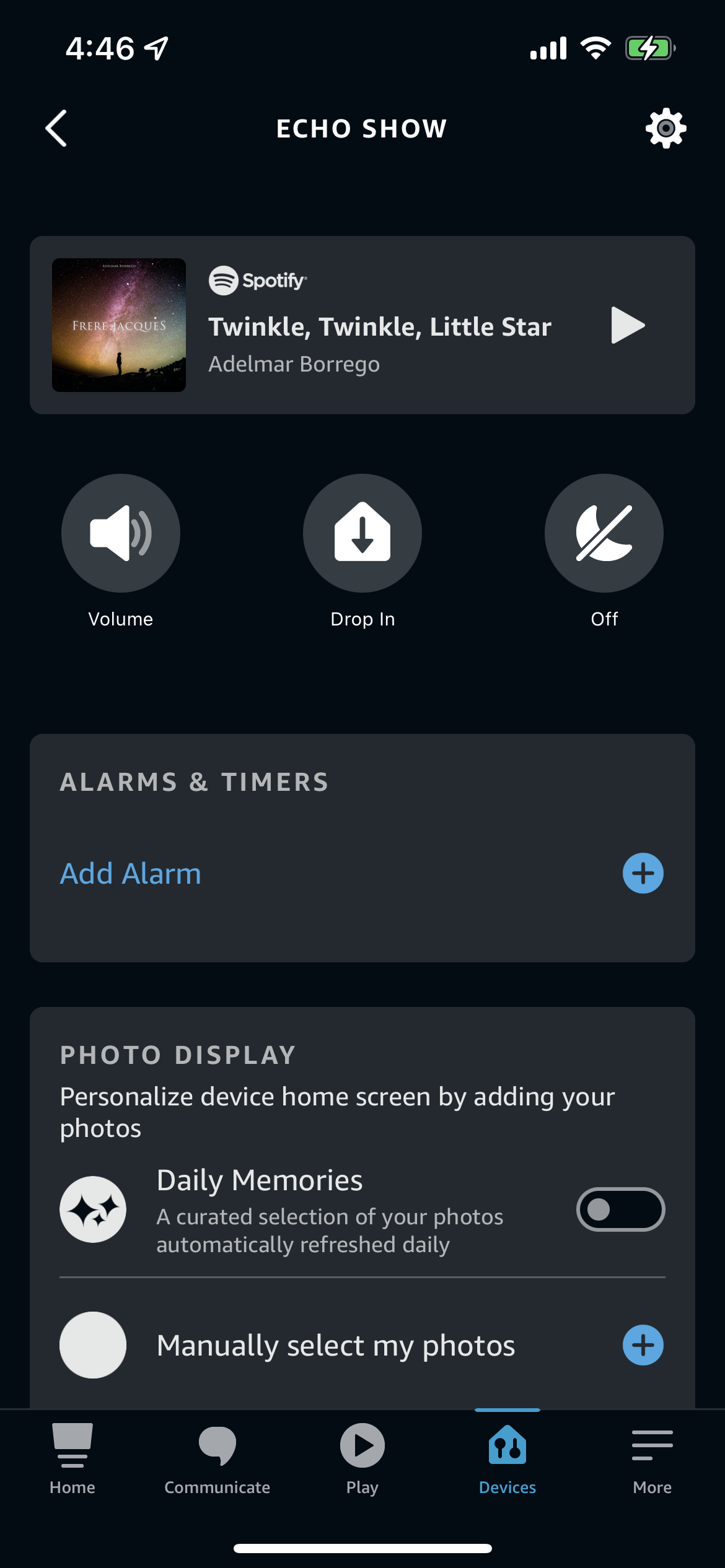Tap the Do Not Disturb Off button

[604, 533]
